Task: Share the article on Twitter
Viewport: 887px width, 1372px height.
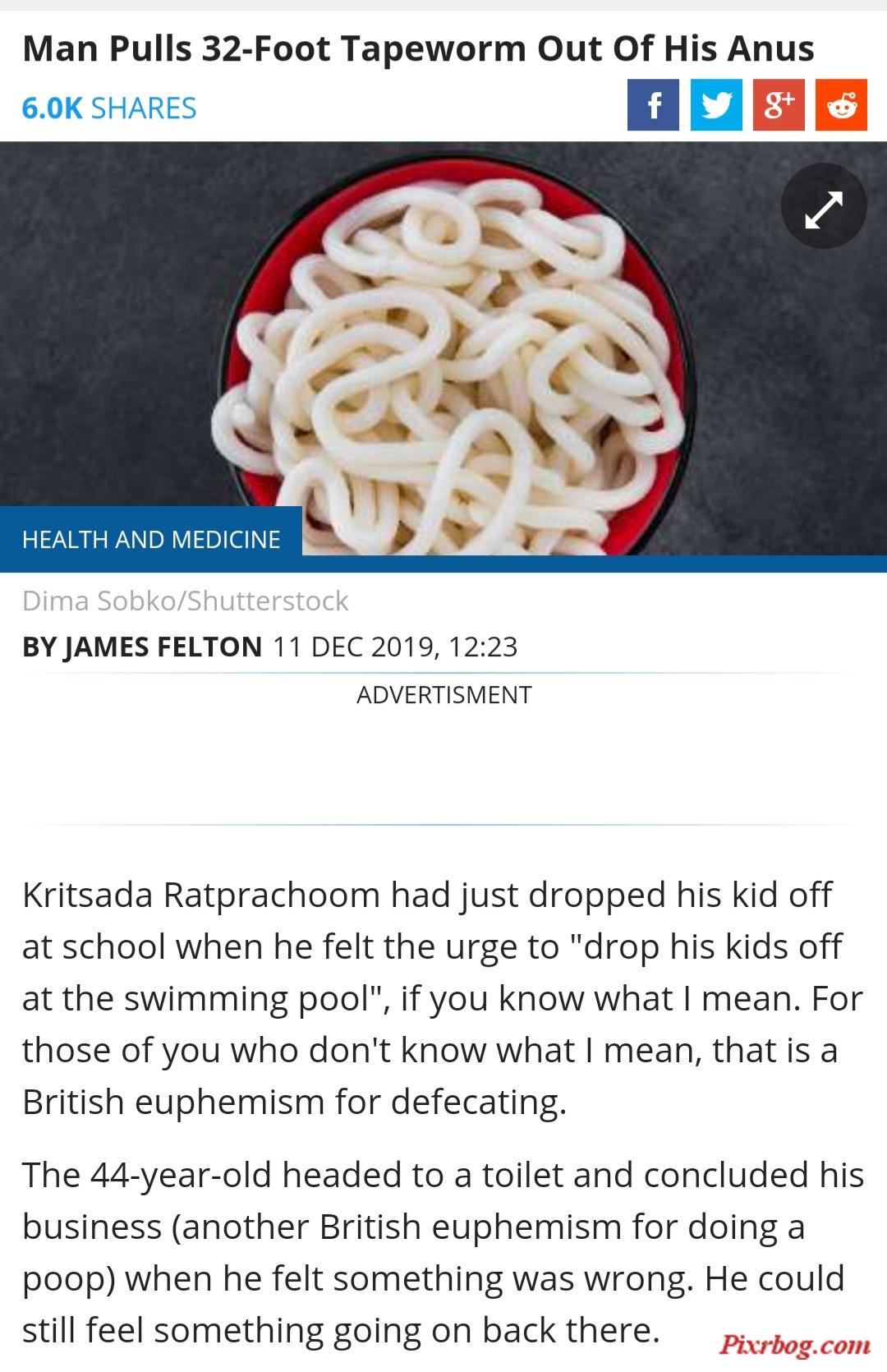Action: click(716, 105)
